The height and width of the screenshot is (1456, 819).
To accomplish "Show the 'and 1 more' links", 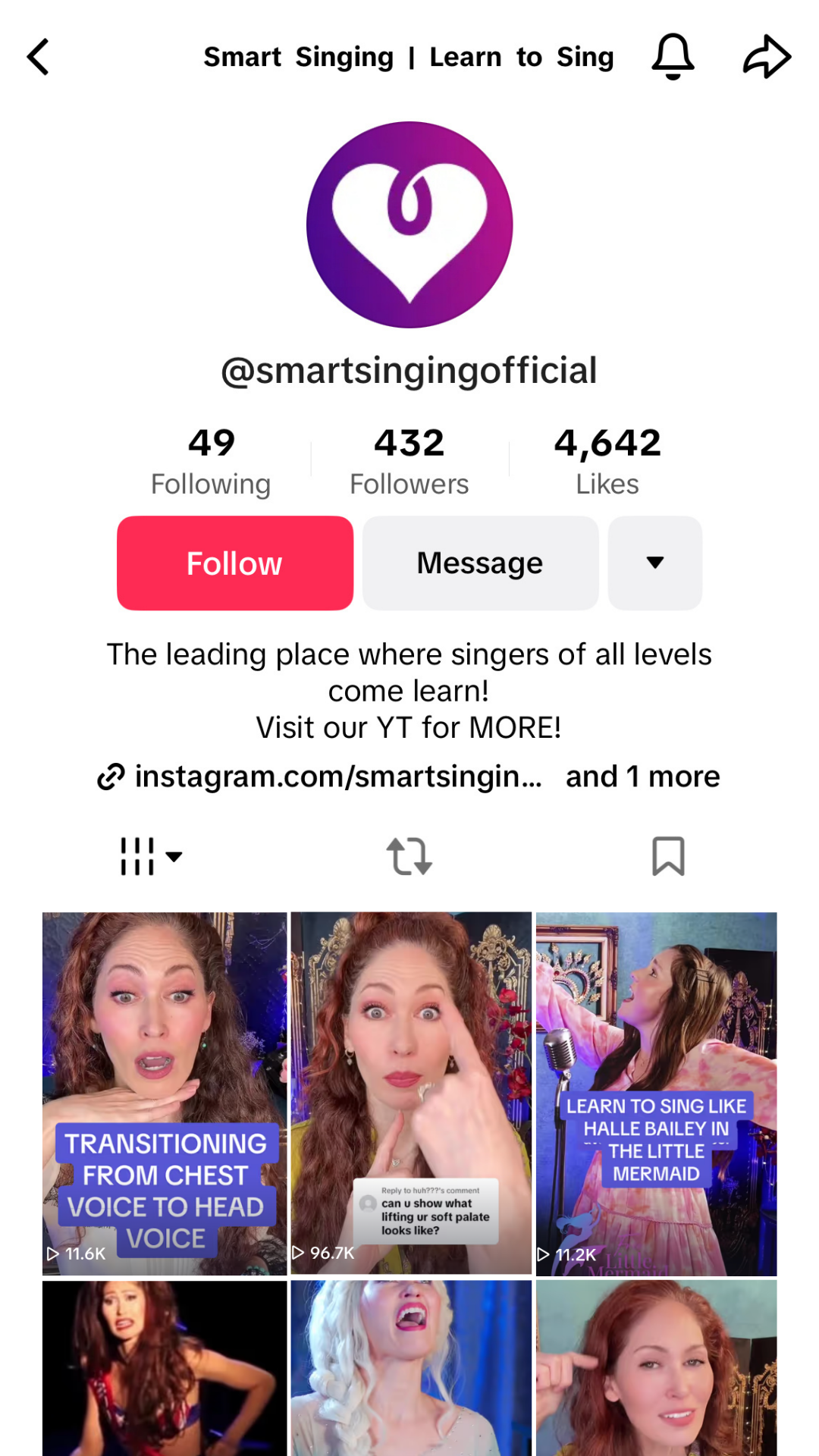I will pyautogui.click(x=642, y=777).
